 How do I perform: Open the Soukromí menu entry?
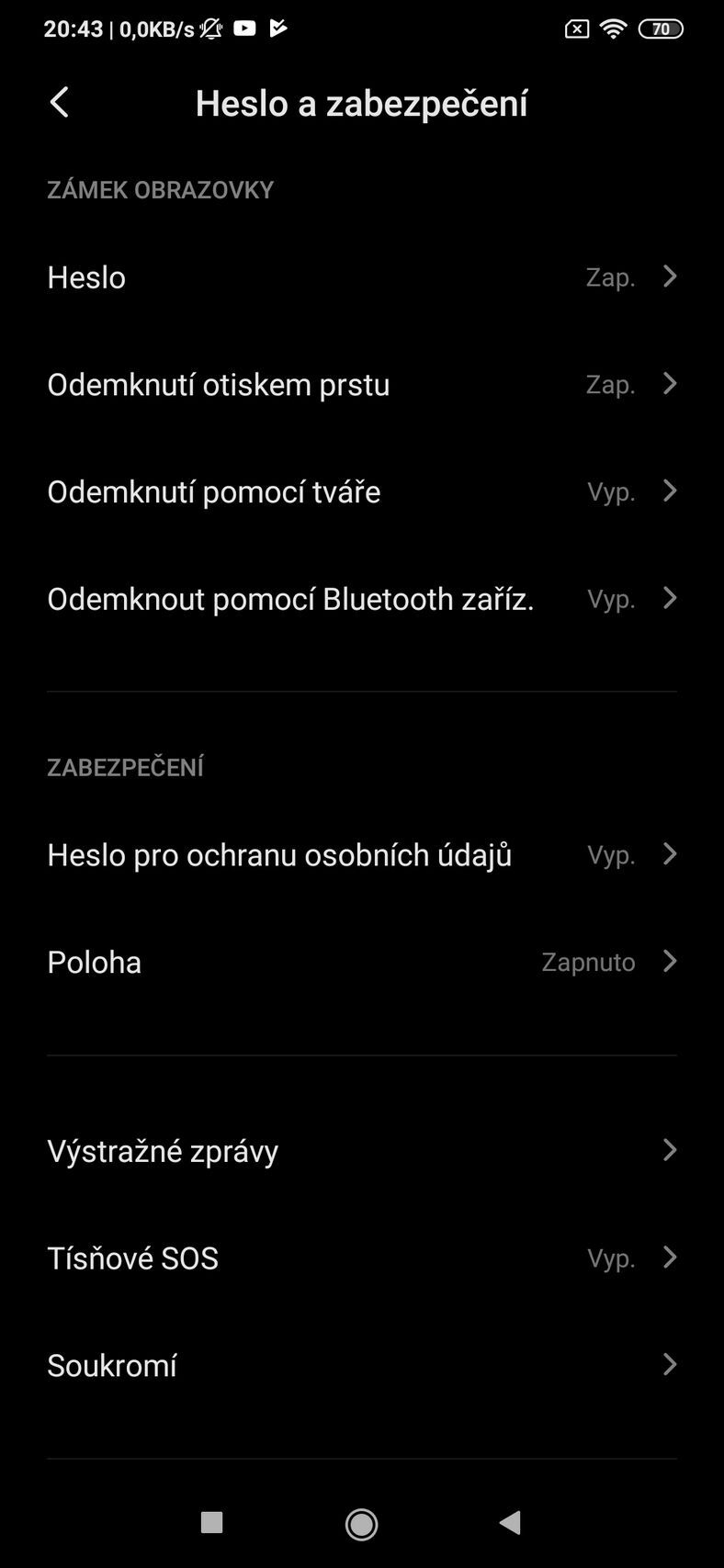click(x=361, y=1365)
